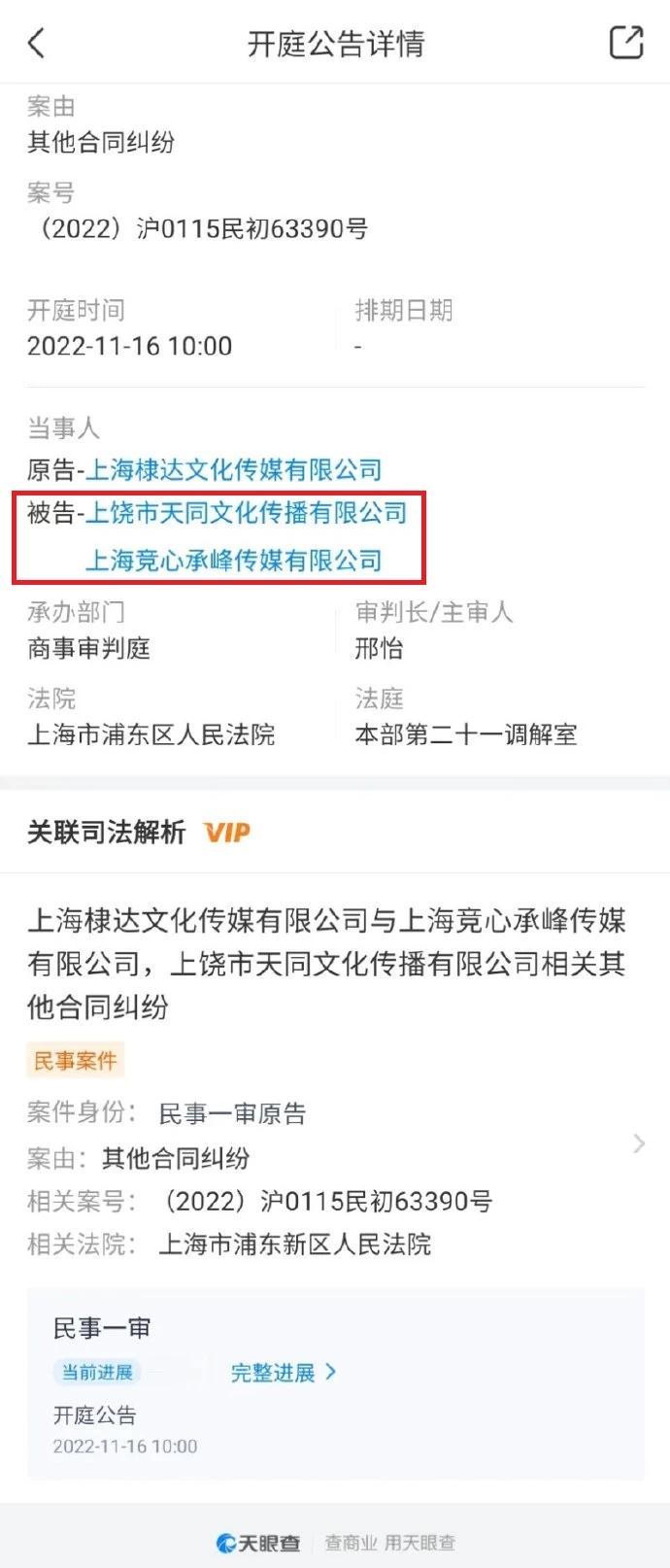Go back from the court announcement details
670x1568 pixels.
coord(37,43)
